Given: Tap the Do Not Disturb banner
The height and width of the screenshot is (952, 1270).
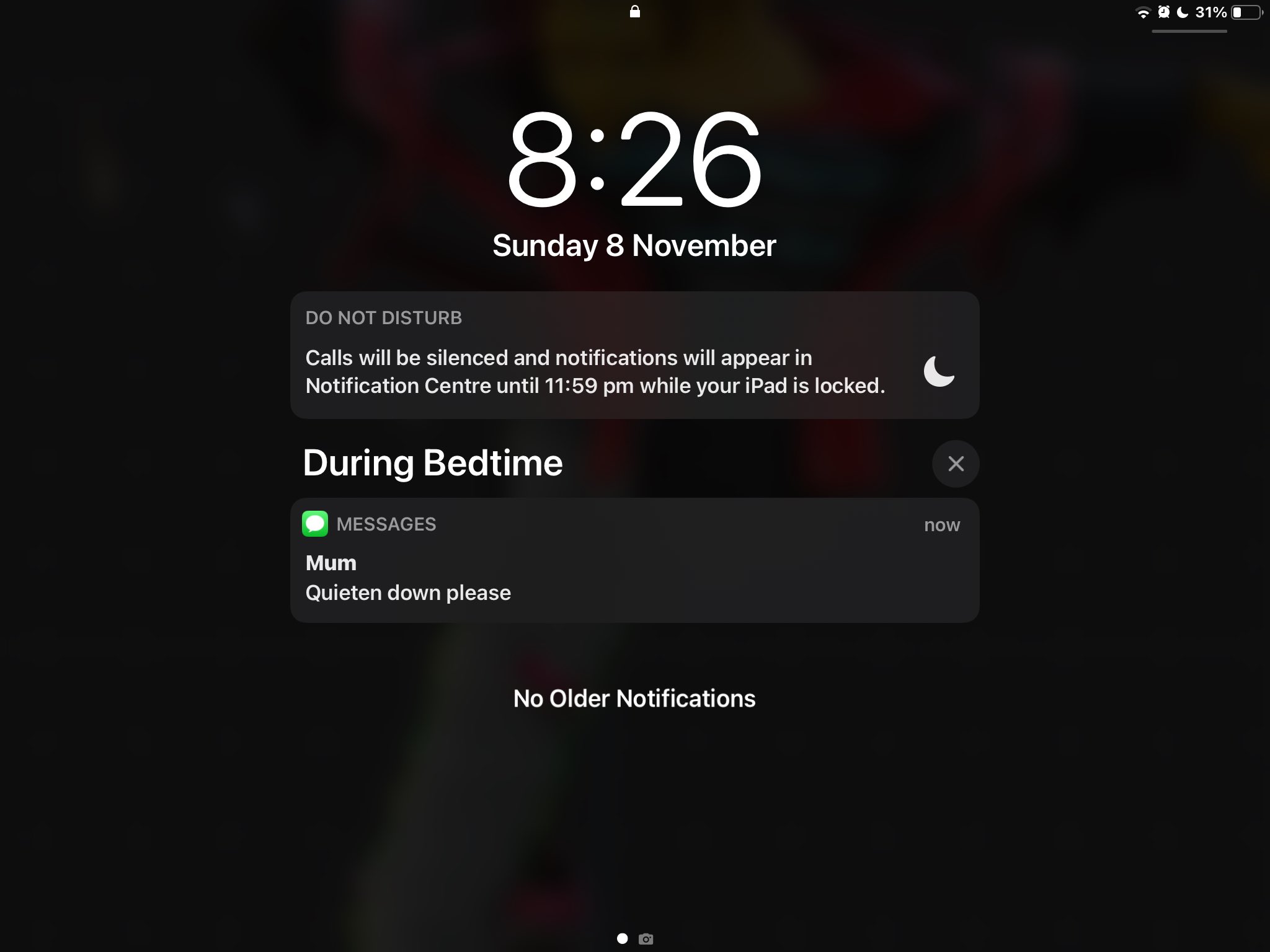Looking at the screenshot, I should pyautogui.click(x=634, y=355).
